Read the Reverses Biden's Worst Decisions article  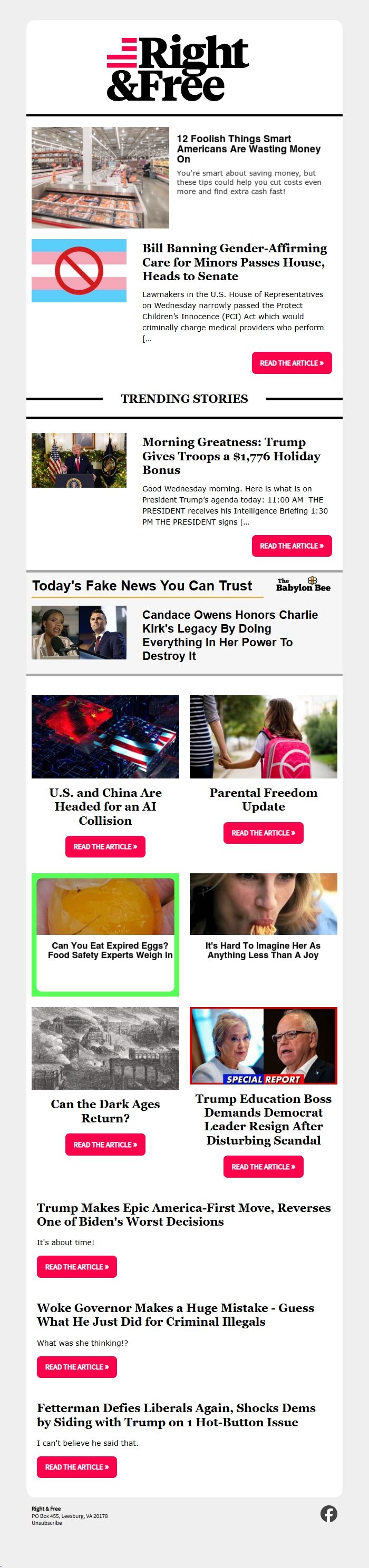(x=76, y=1267)
